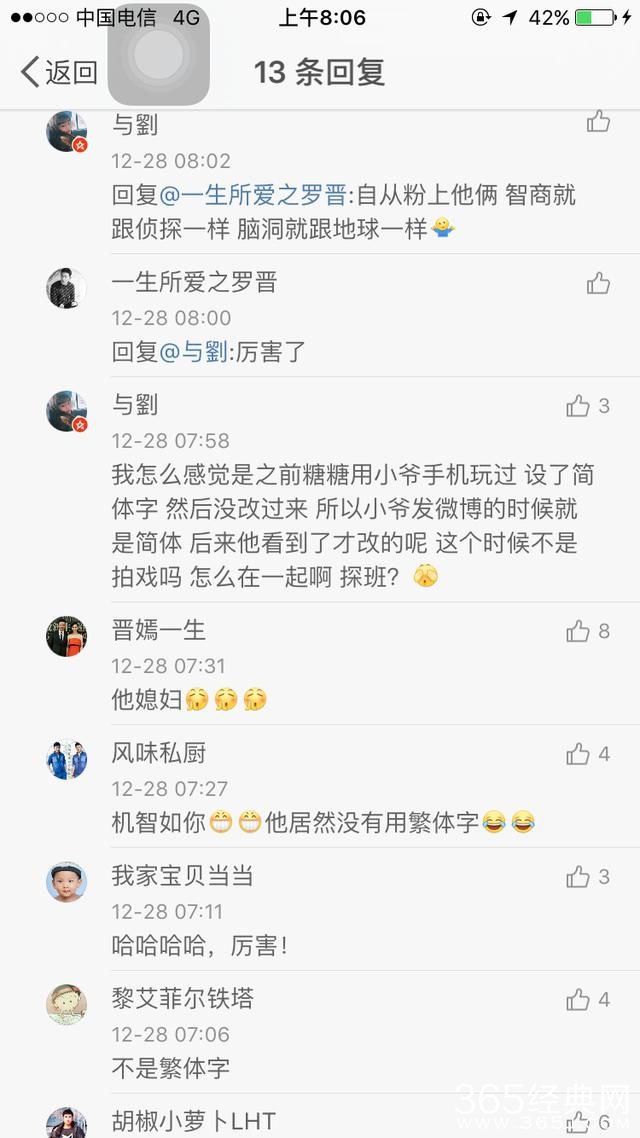Image resolution: width=640 pixels, height=1138 pixels.
Task: Open the 不是繁体字 comment to reply
Action: coord(170,1068)
